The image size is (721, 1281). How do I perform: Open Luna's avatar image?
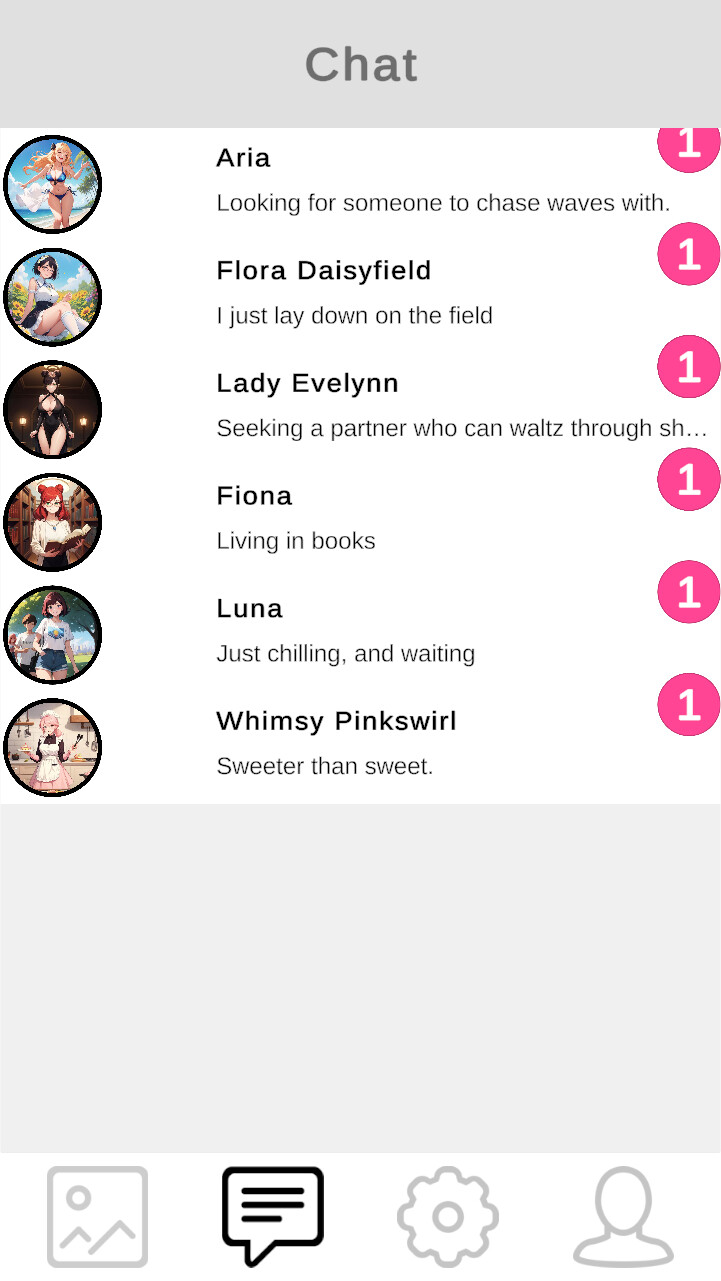52,634
